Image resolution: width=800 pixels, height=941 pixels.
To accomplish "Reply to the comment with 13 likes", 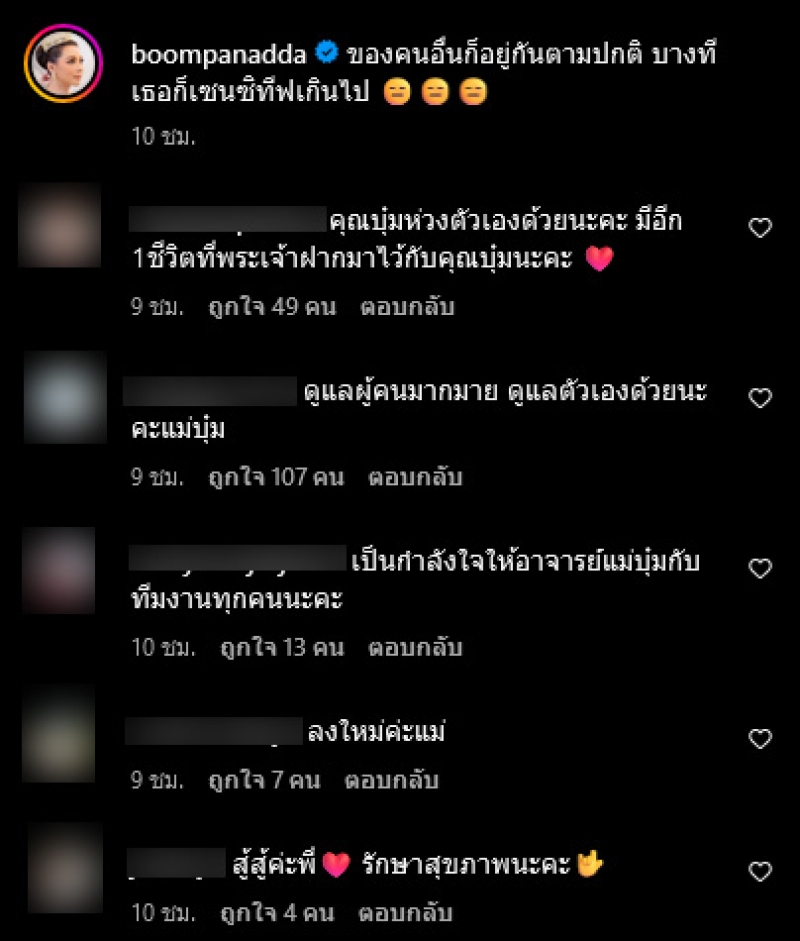I will [x=415, y=647].
